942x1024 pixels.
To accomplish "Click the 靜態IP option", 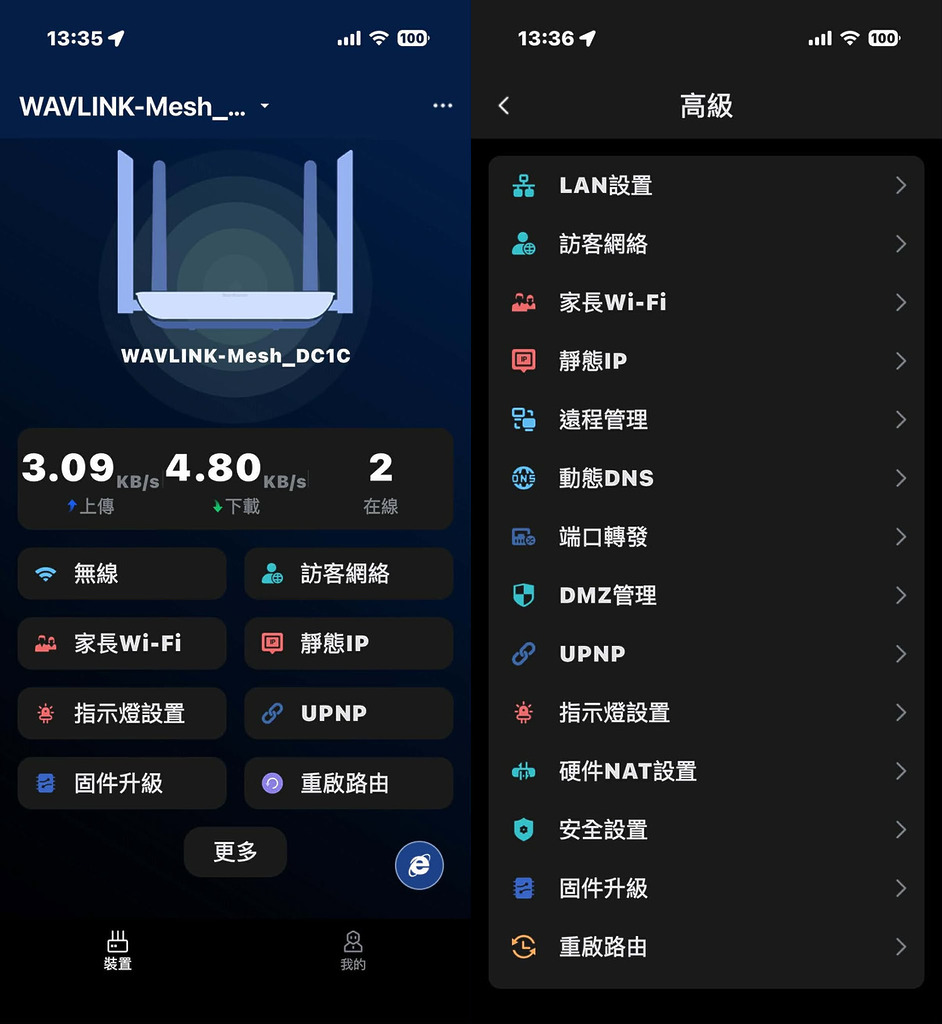I will click(348, 643).
